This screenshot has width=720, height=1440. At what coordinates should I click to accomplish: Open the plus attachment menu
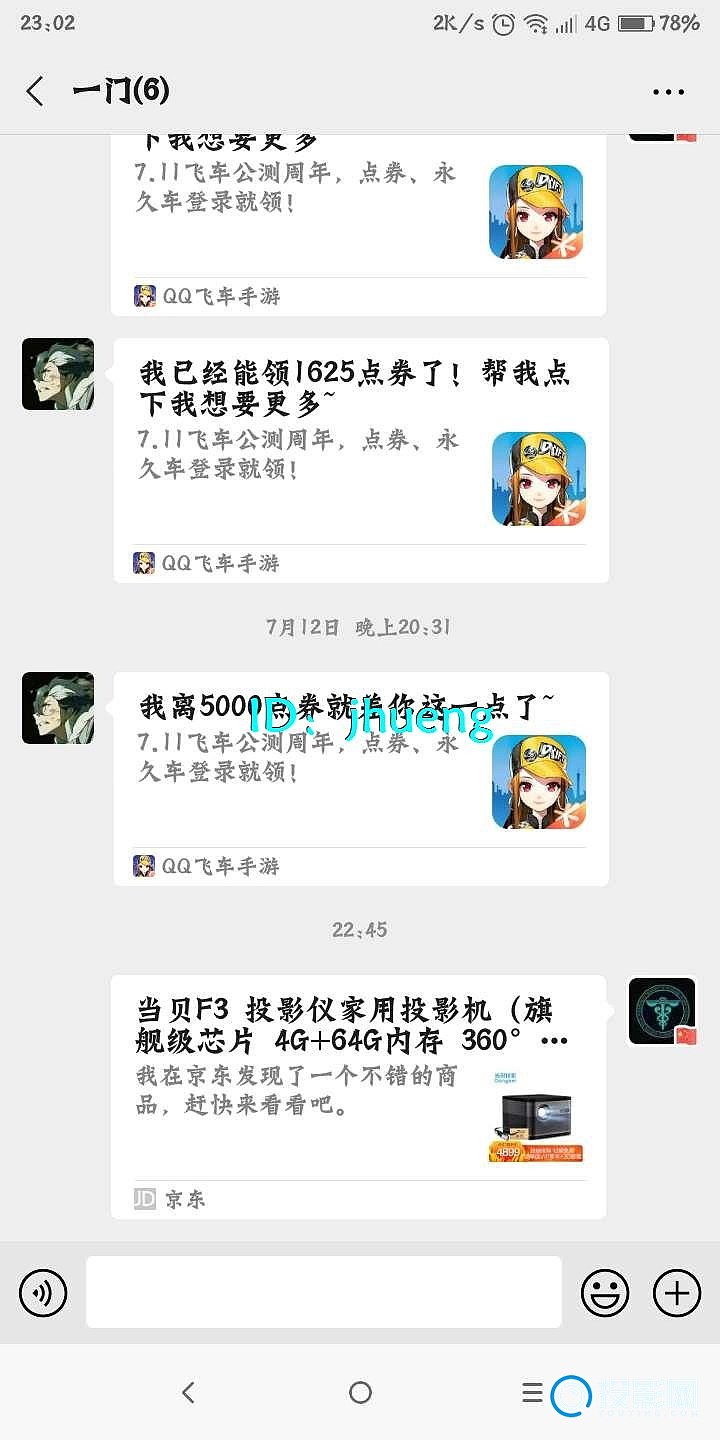tap(677, 1293)
